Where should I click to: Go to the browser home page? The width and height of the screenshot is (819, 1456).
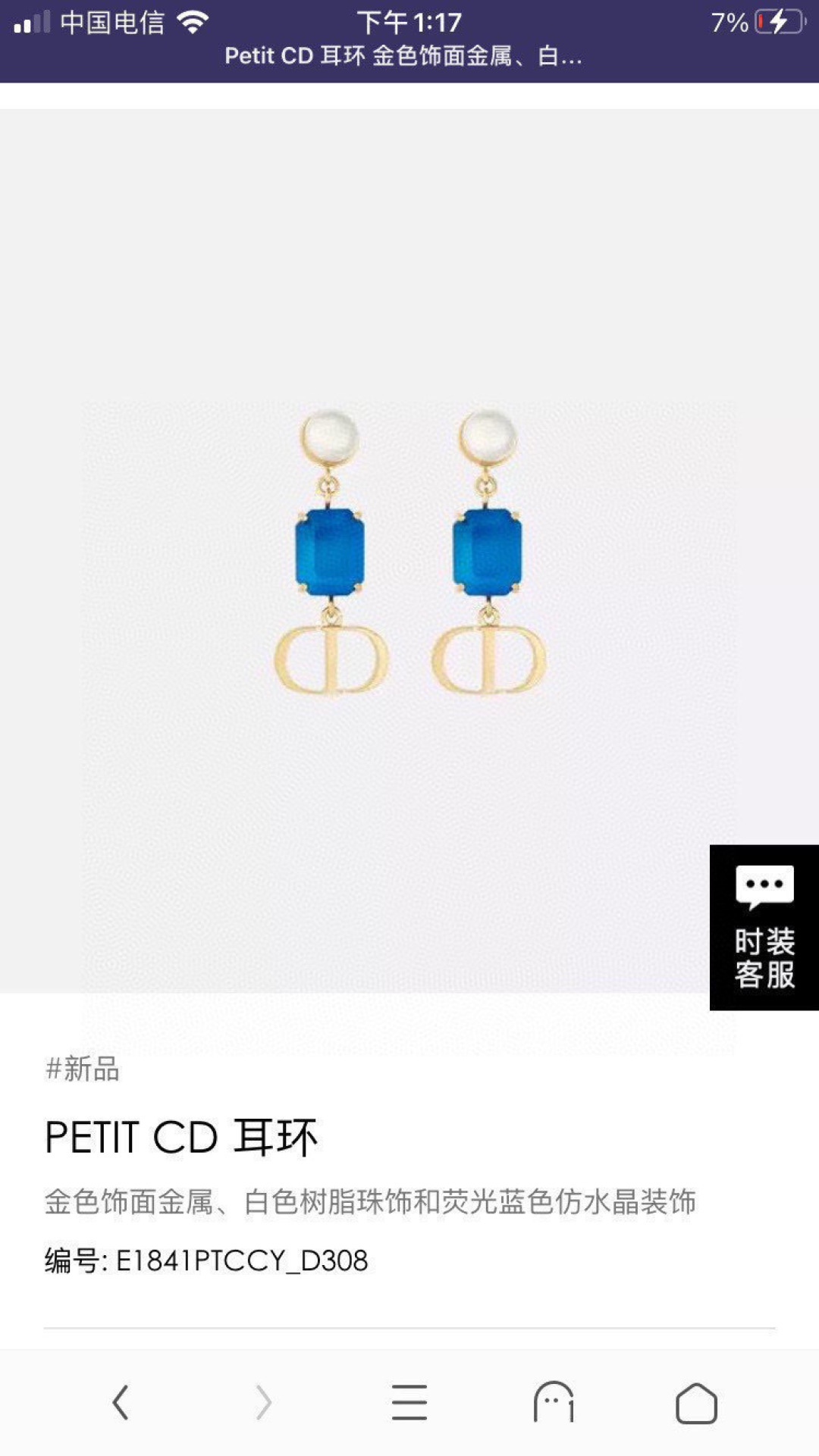[696, 1402]
